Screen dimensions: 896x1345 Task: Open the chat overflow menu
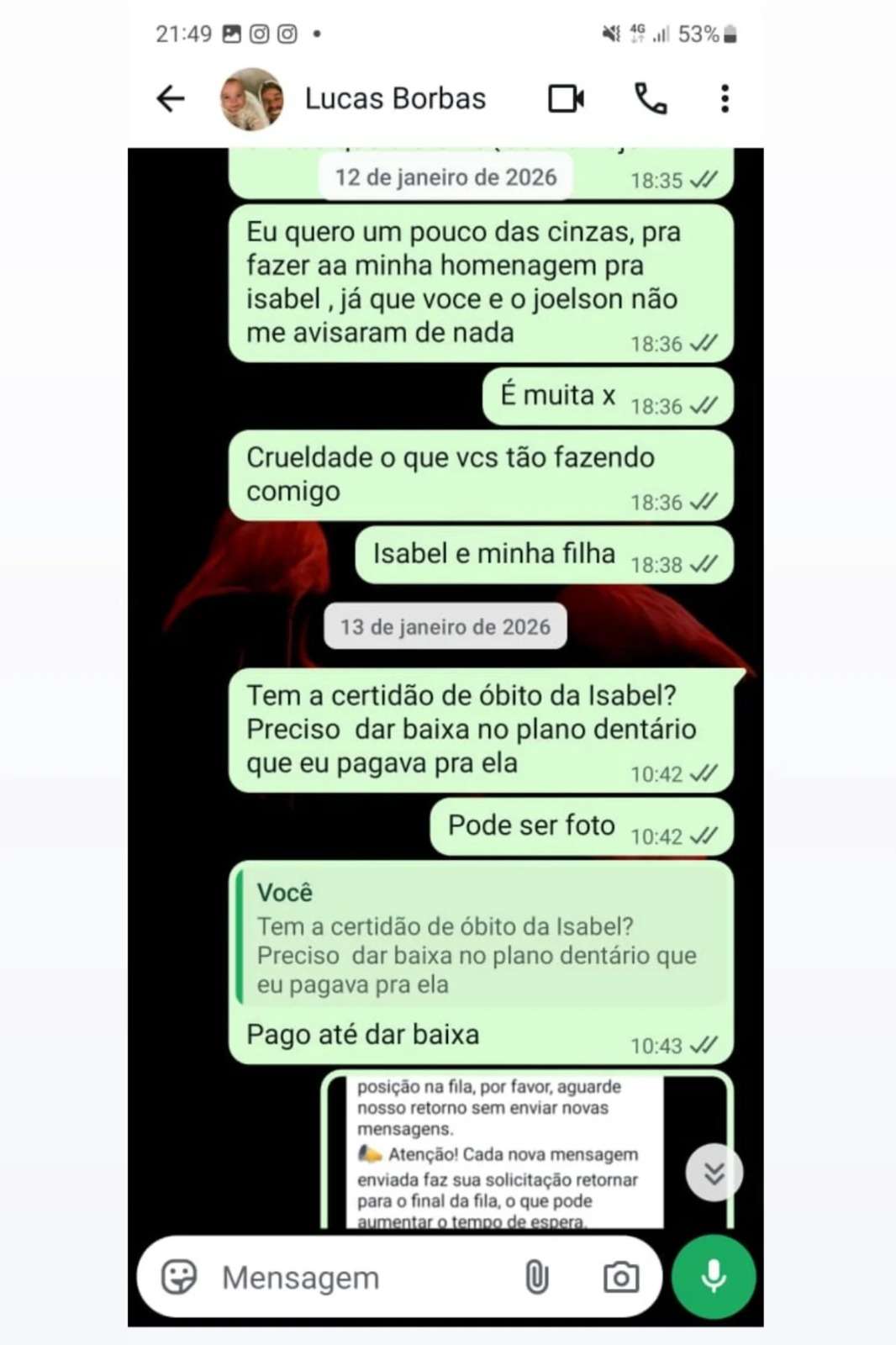point(725,99)
